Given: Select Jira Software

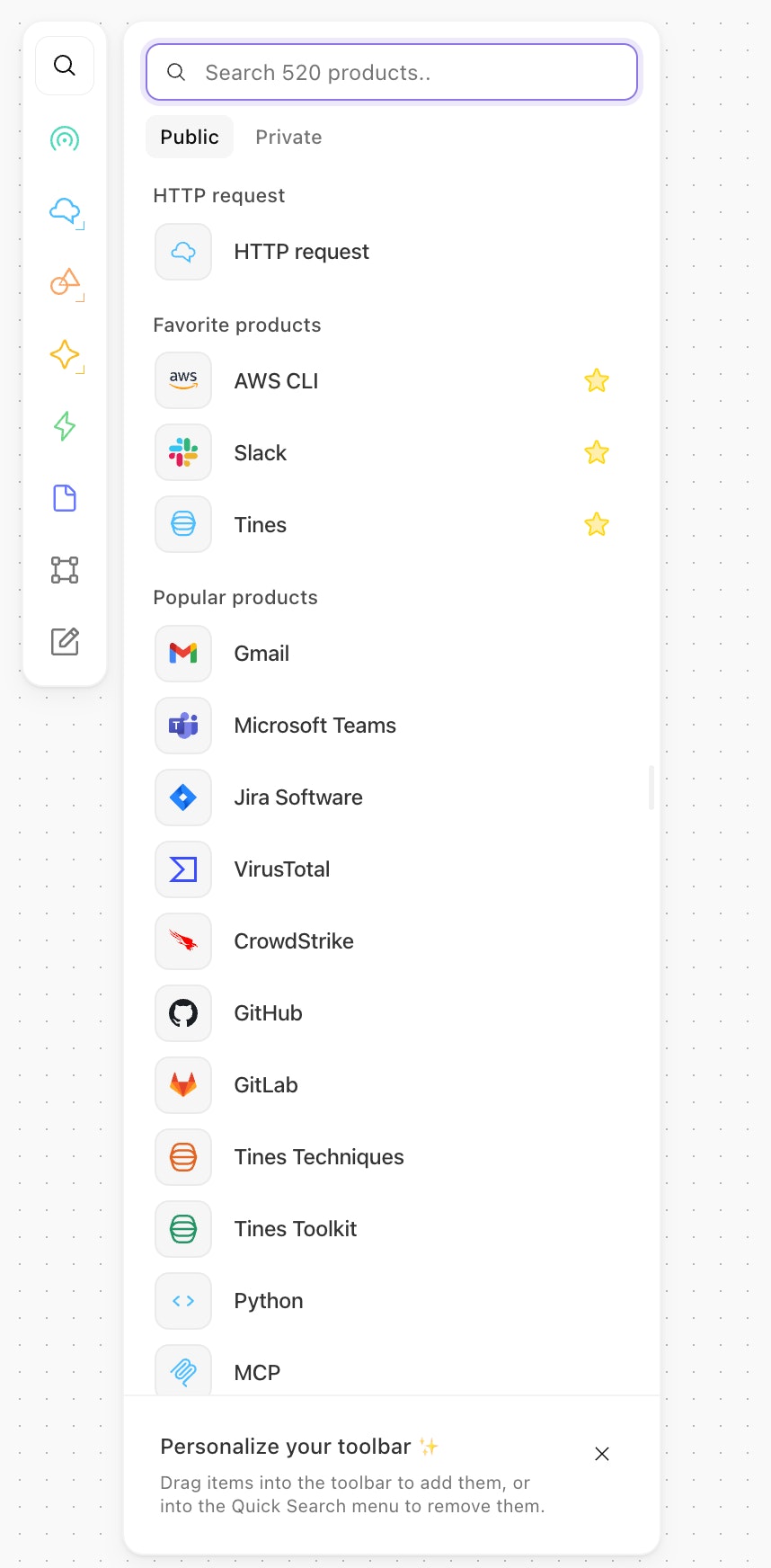Looking at the screenshot, I should 298,797.
